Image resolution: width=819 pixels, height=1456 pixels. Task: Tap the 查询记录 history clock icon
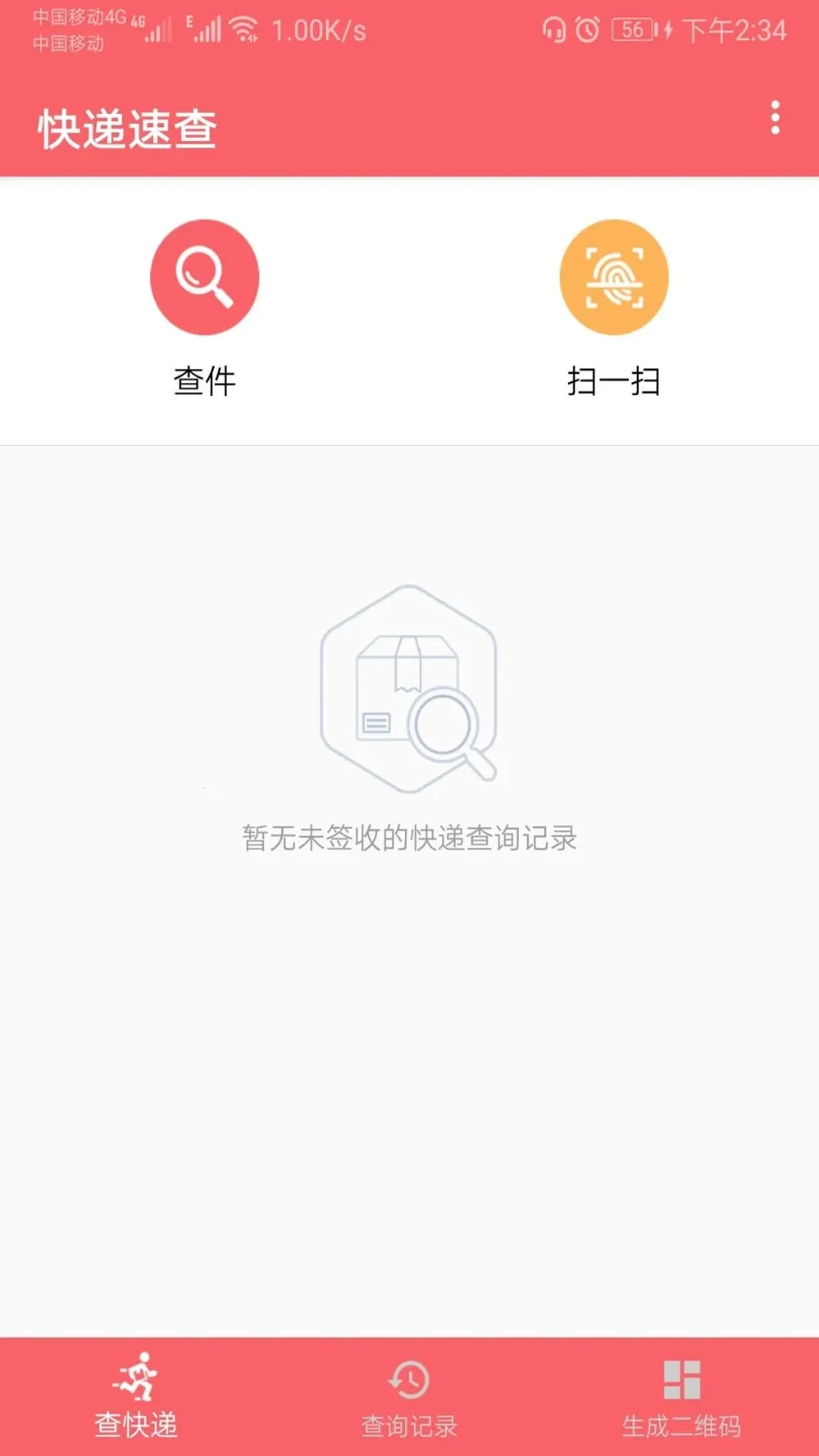pos(409,1380)
